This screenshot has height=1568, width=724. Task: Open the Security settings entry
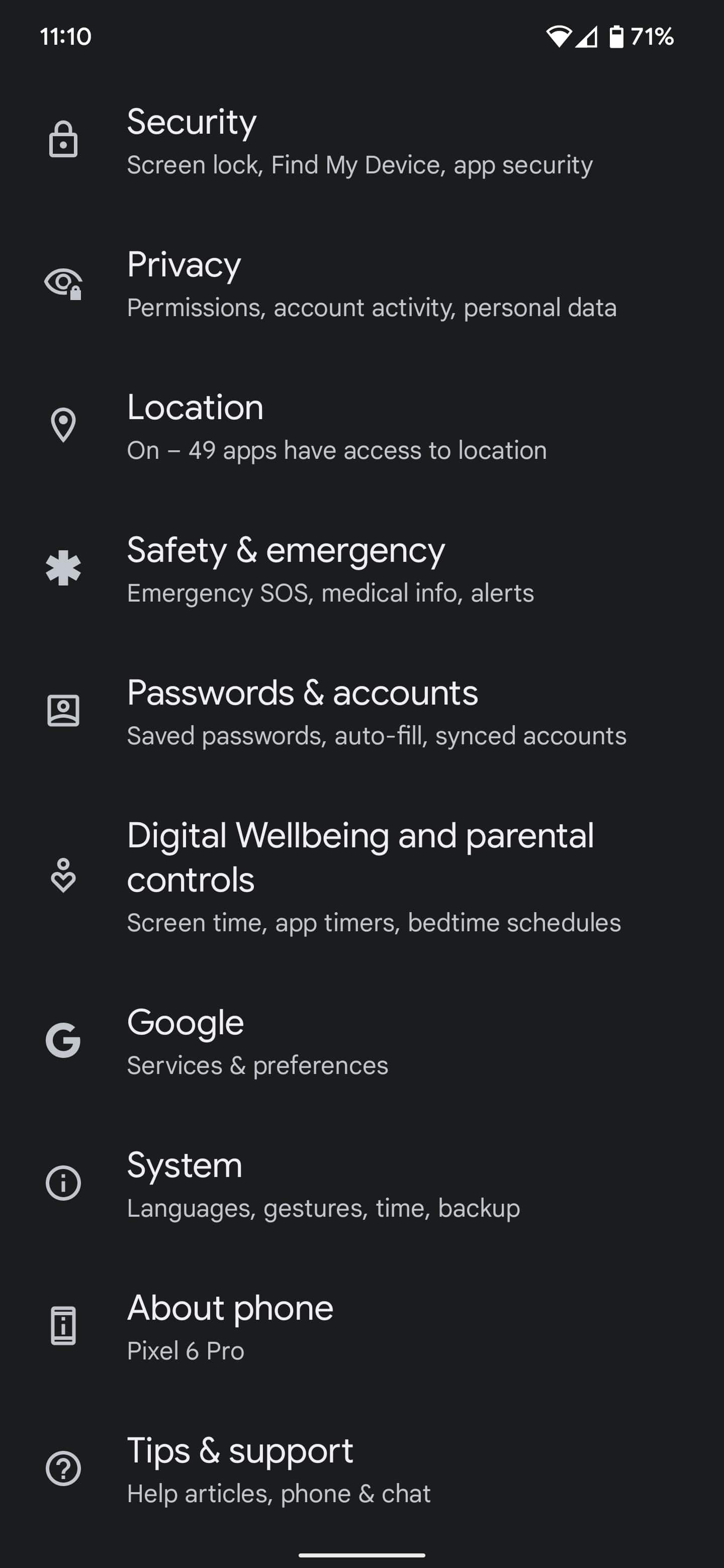[x=361, y=141]
